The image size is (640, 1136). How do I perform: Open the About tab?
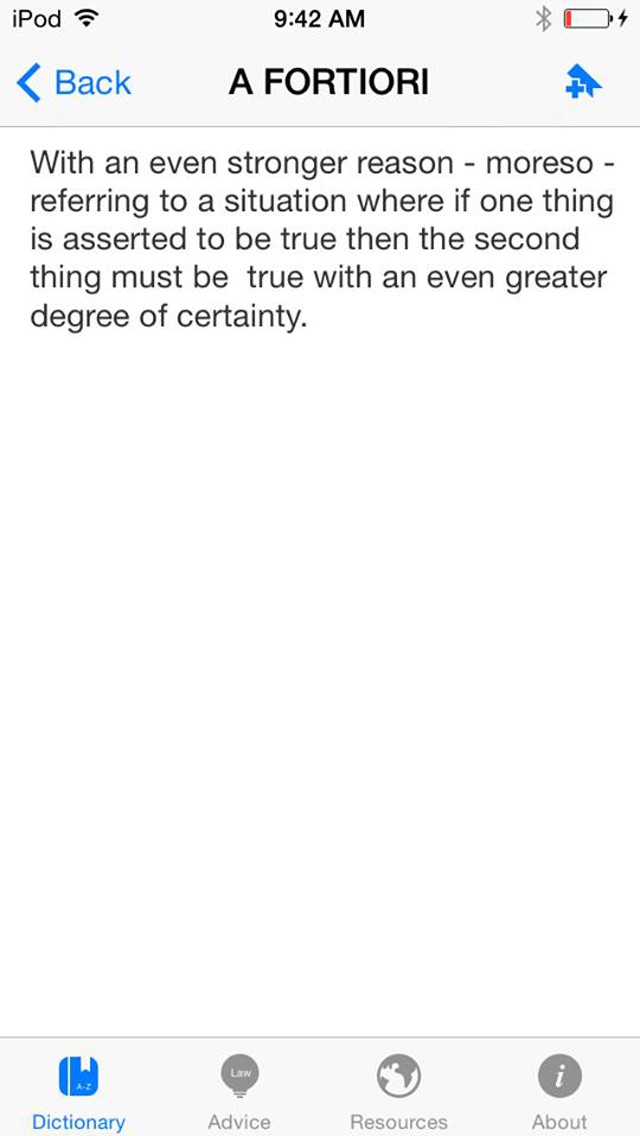pyautogui.click(x=559, y=1090)
